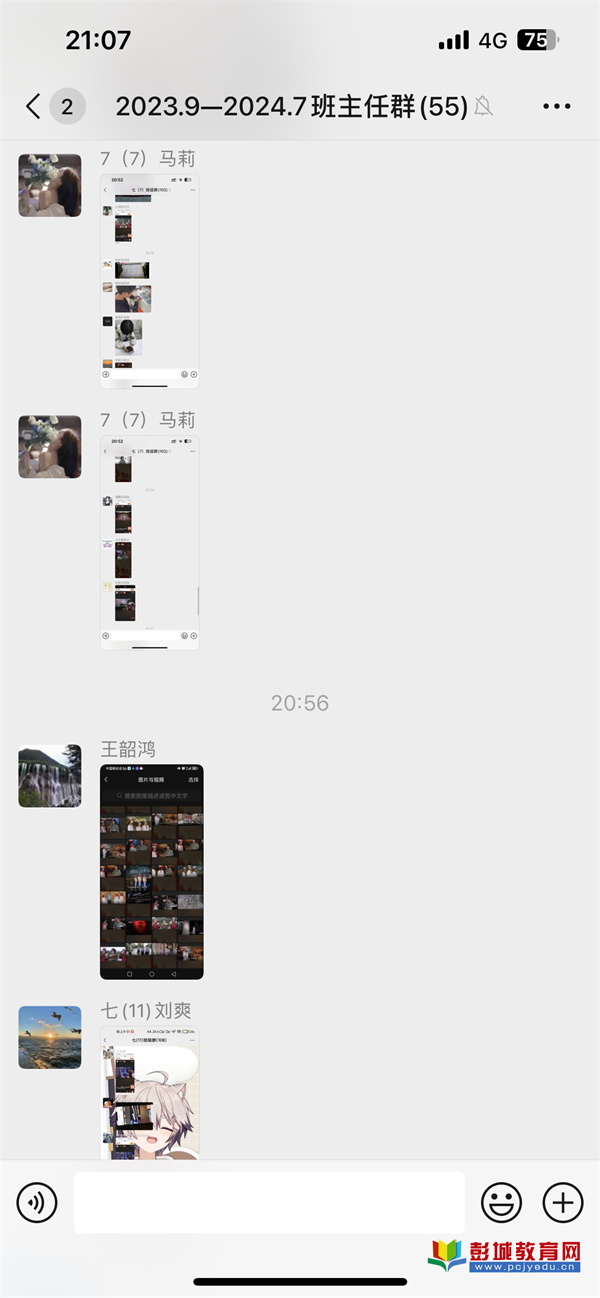Go back to the chat list
Viewport: 600px width, 1298px height.
(34, 106)
